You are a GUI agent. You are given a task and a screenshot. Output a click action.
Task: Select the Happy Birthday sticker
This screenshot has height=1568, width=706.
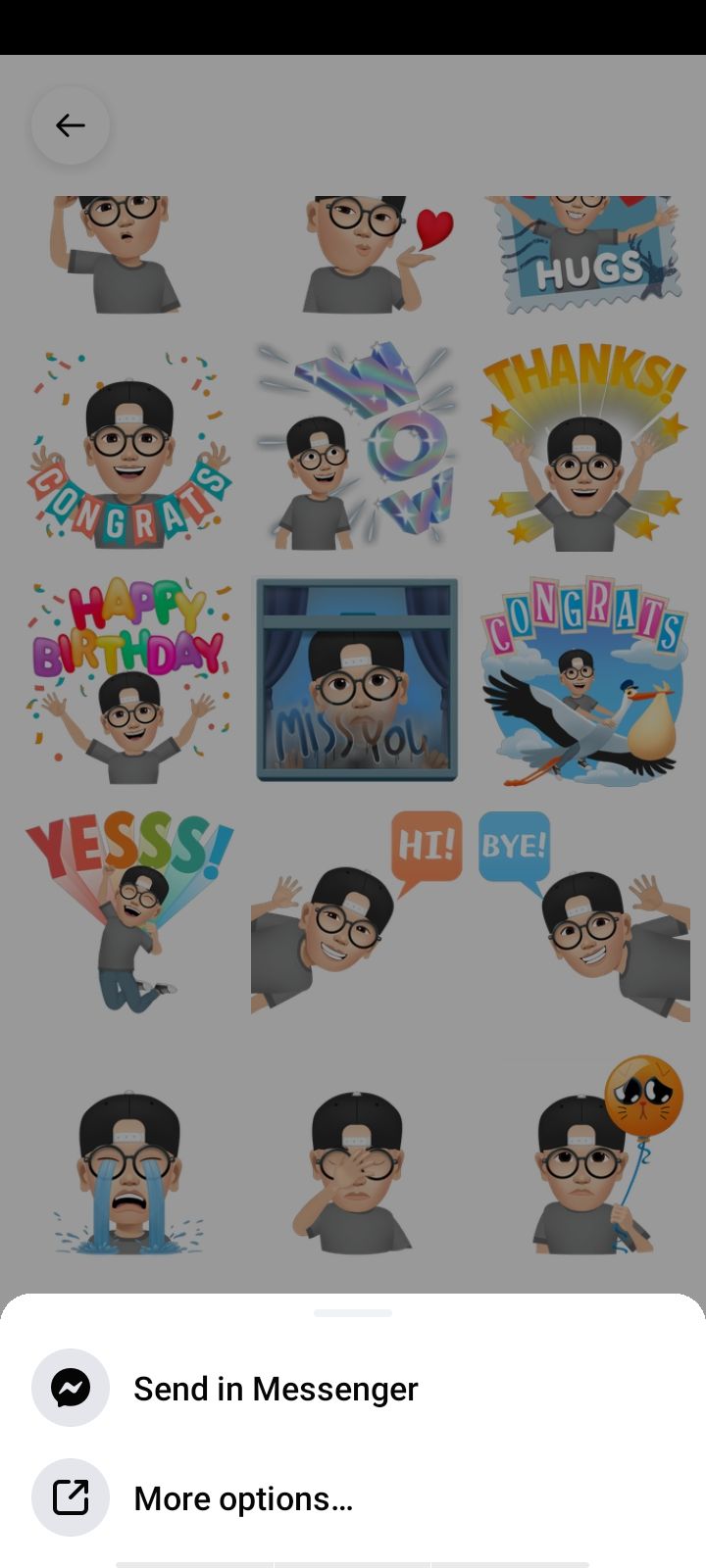[128, 679]
